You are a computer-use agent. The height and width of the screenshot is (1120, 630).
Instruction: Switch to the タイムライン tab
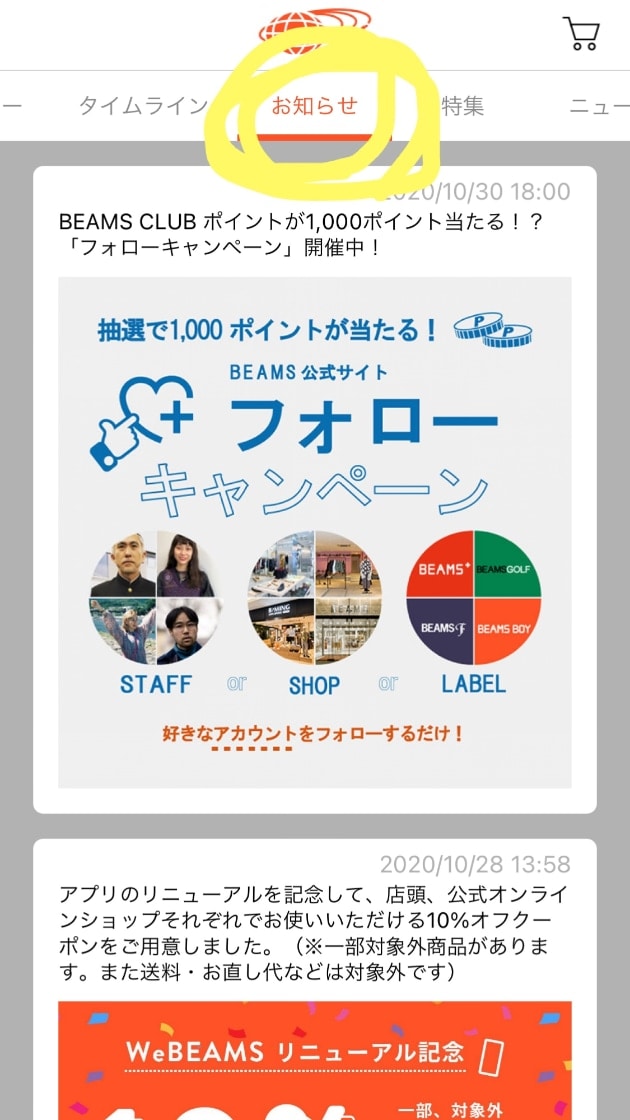click(142, 106)
